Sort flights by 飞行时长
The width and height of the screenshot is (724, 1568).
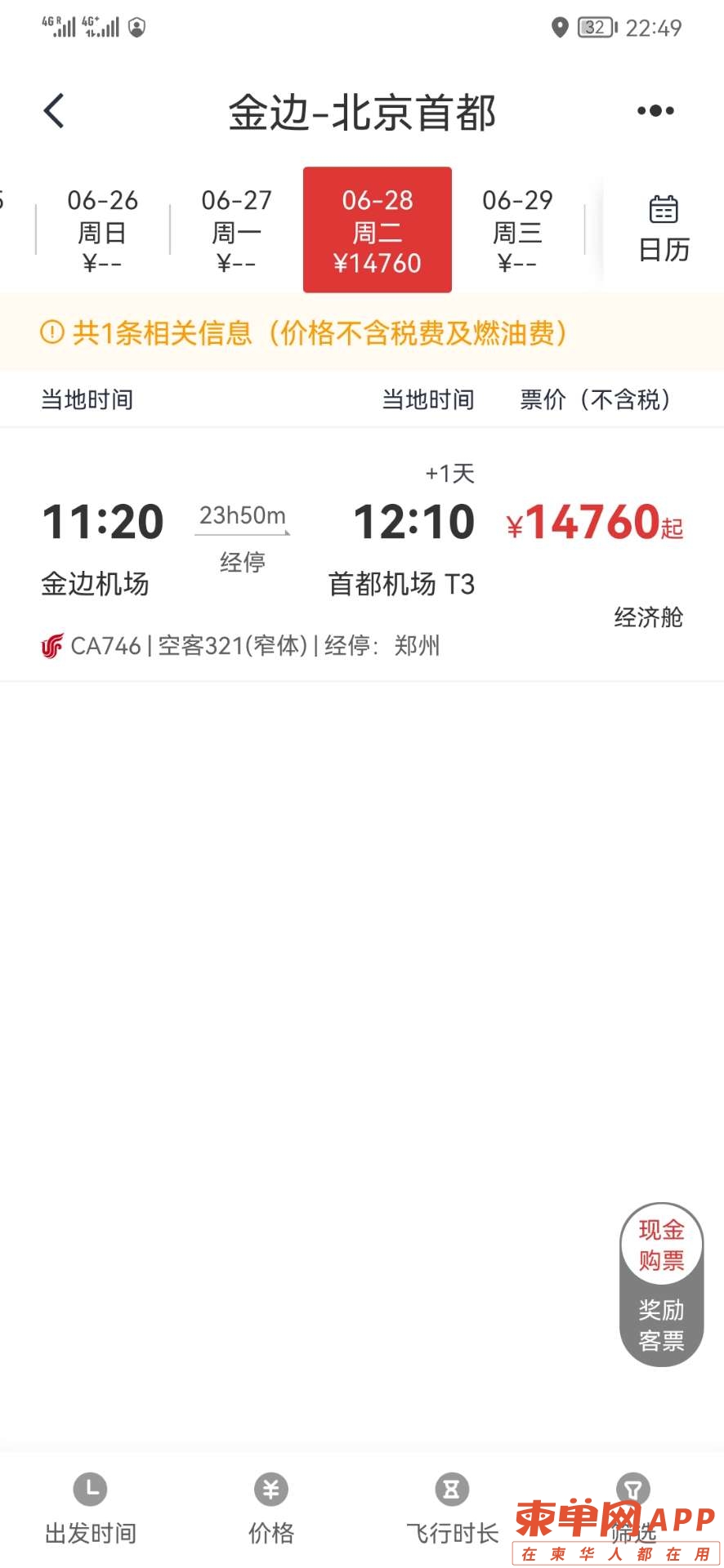tap(452, 1509)
